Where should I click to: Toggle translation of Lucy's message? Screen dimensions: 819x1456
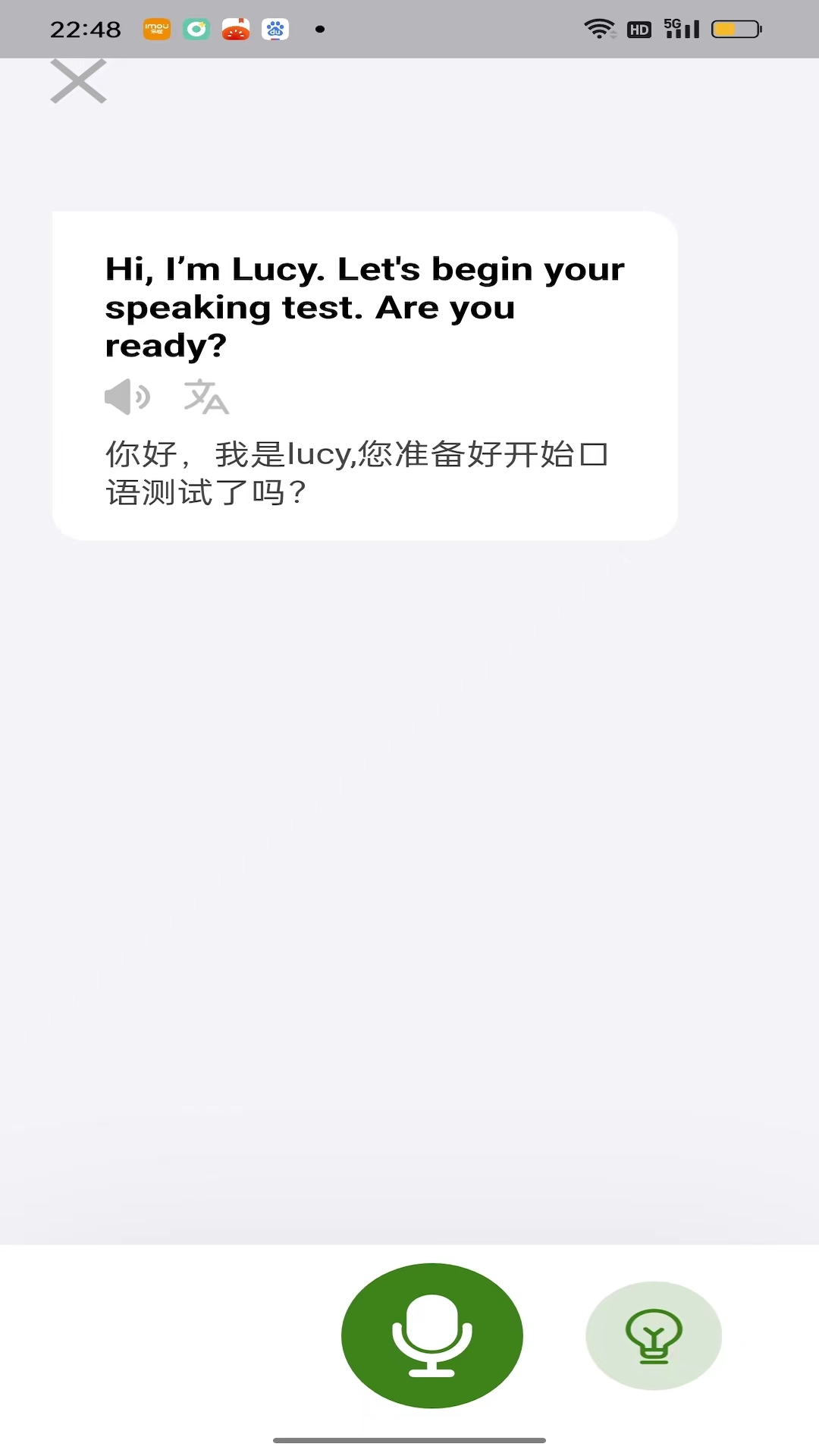(206, 397)
